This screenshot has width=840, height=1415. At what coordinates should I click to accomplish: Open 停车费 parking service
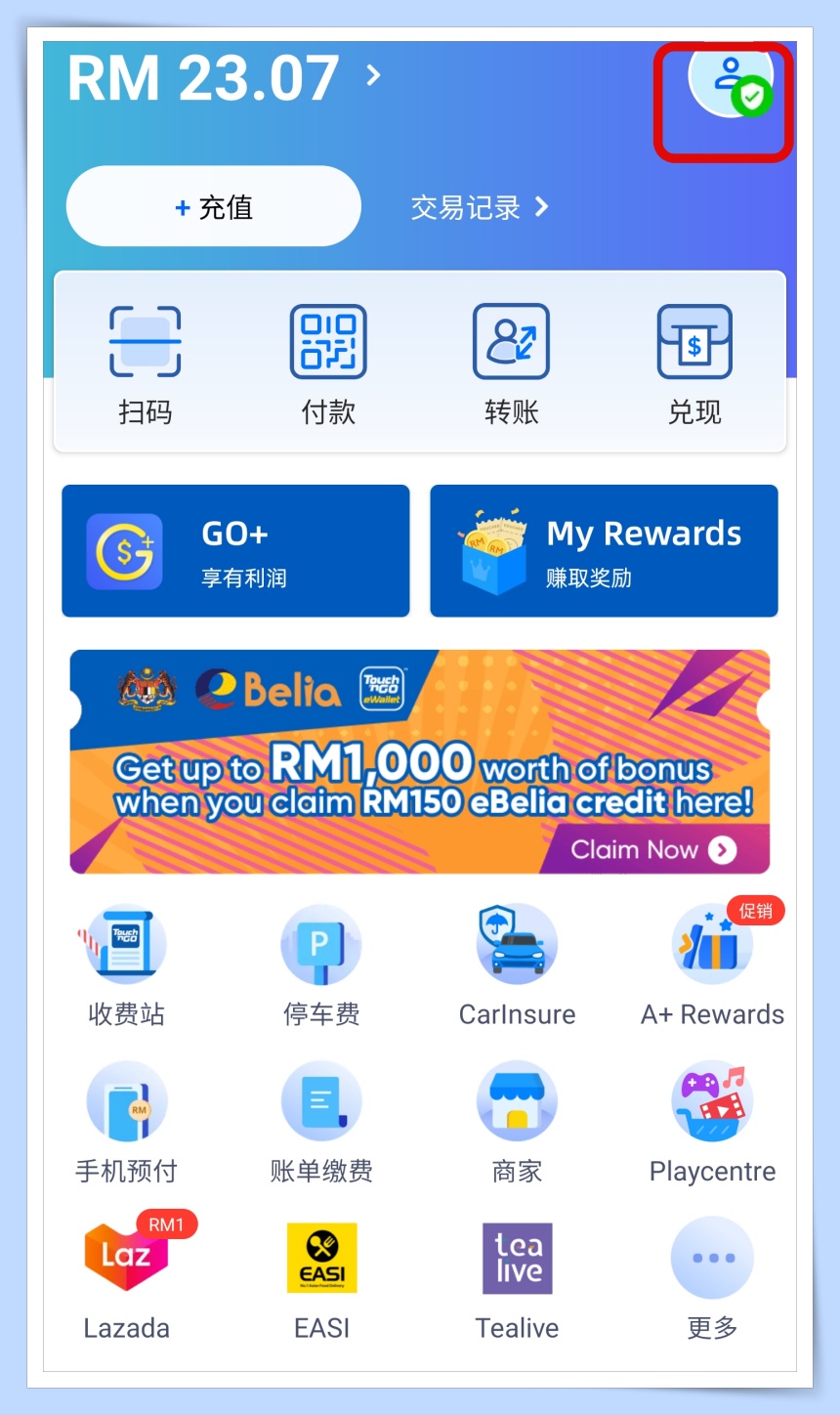tap(321, 965)
